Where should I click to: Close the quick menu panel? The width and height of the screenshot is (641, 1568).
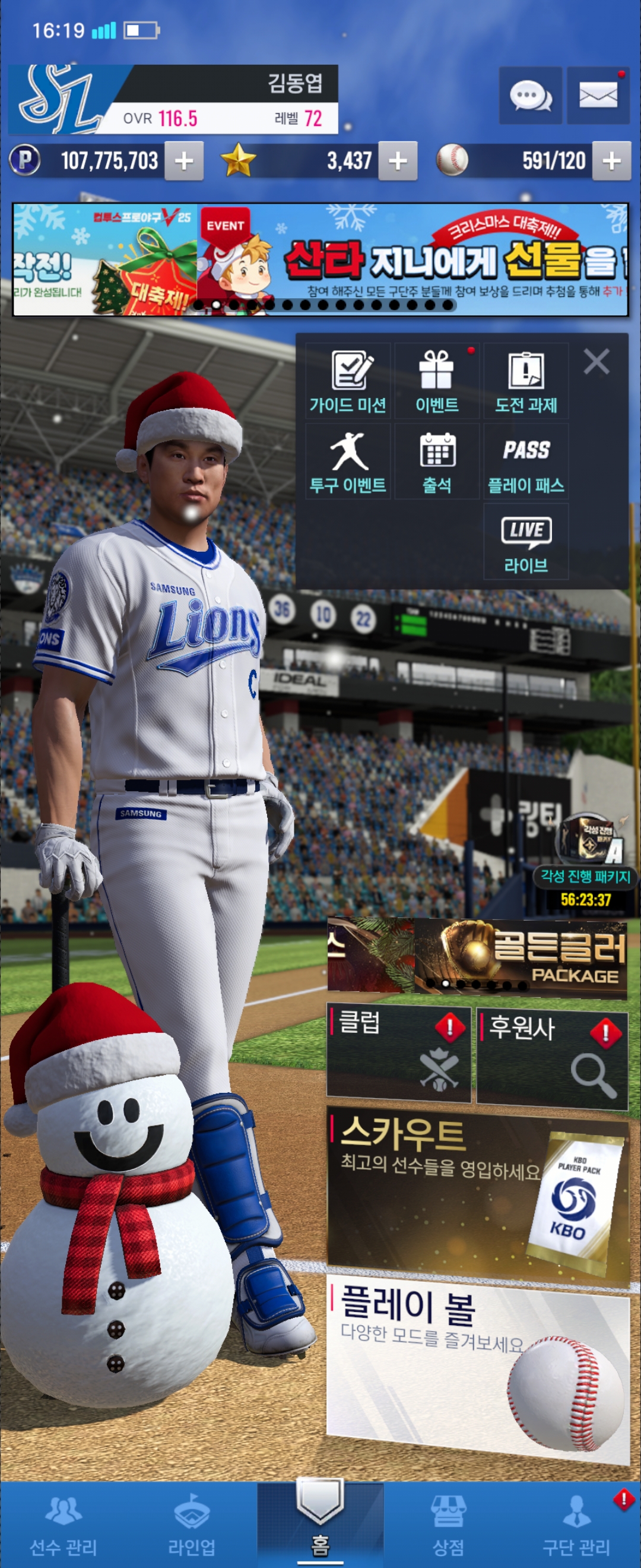coord(596,362)
